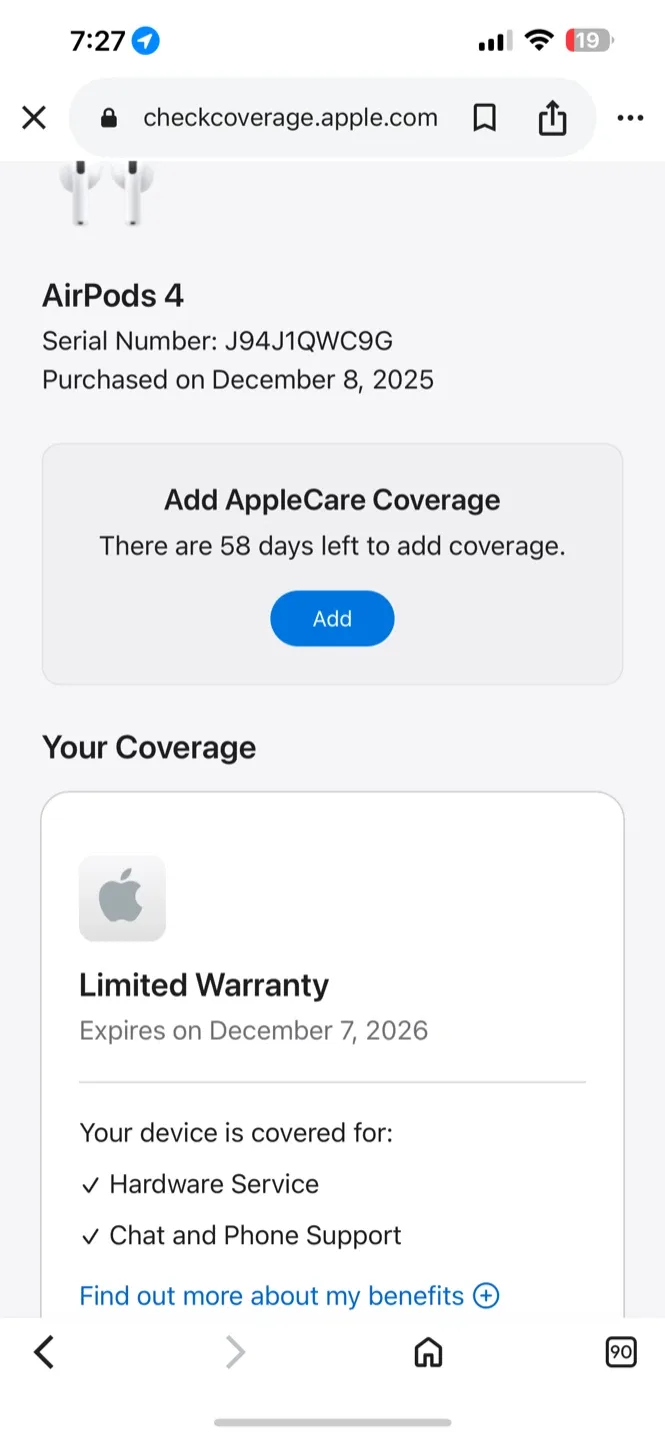Close the browser page with the X
Image resolution: width=665 pixels, height=1440 pixels.
tap(34, 118)
